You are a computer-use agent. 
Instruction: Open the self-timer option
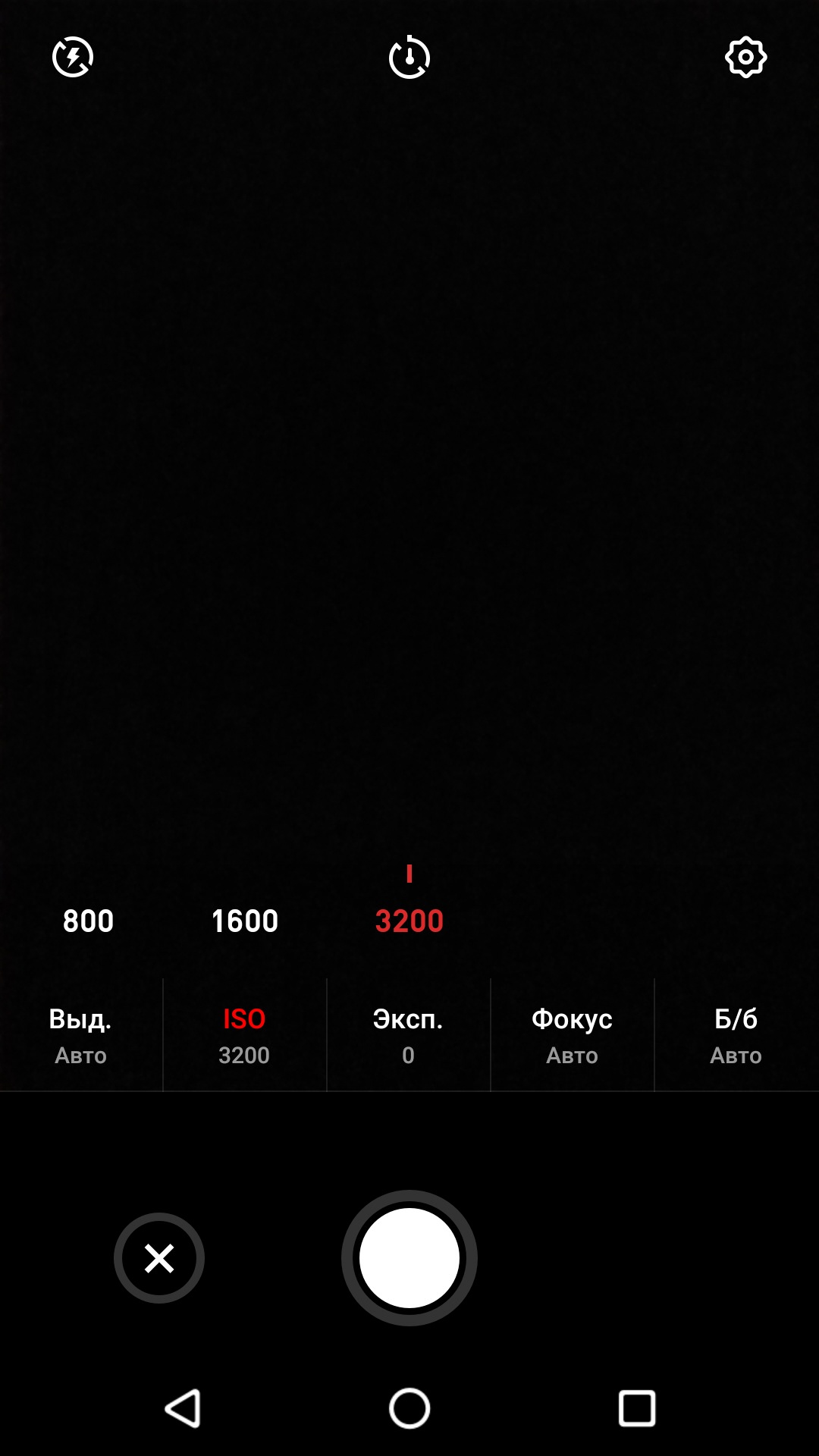click(x=409, y=58)
